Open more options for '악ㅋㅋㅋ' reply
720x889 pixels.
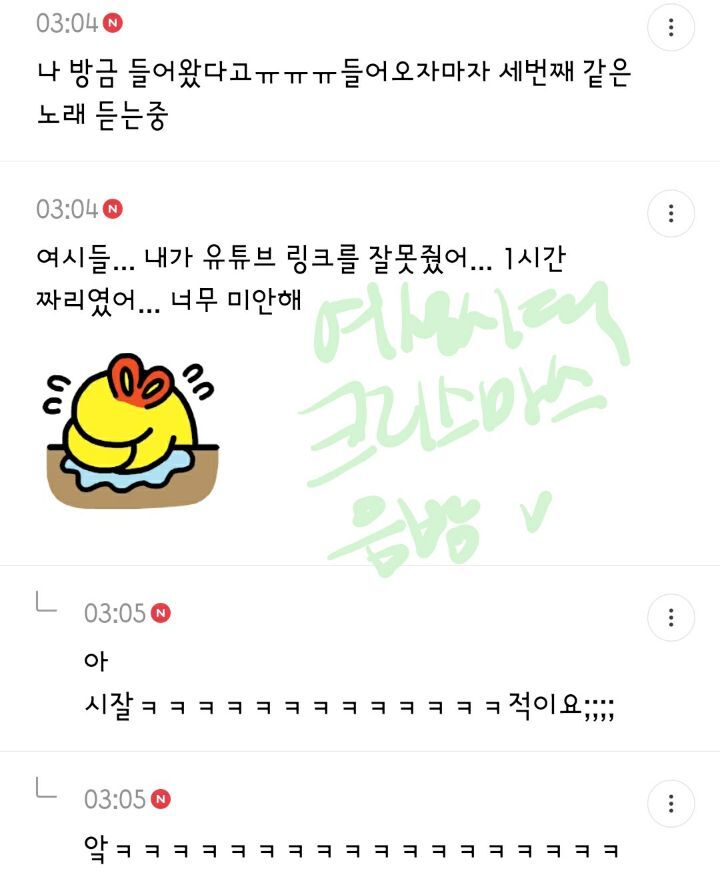[671, 803]
